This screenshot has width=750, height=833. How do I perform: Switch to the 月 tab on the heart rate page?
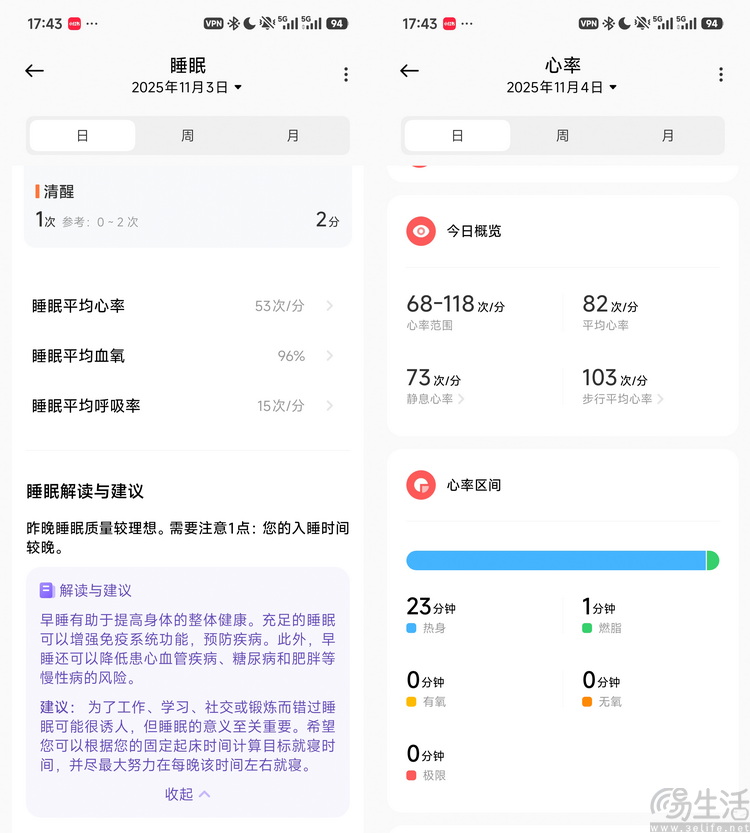(667, 133)
